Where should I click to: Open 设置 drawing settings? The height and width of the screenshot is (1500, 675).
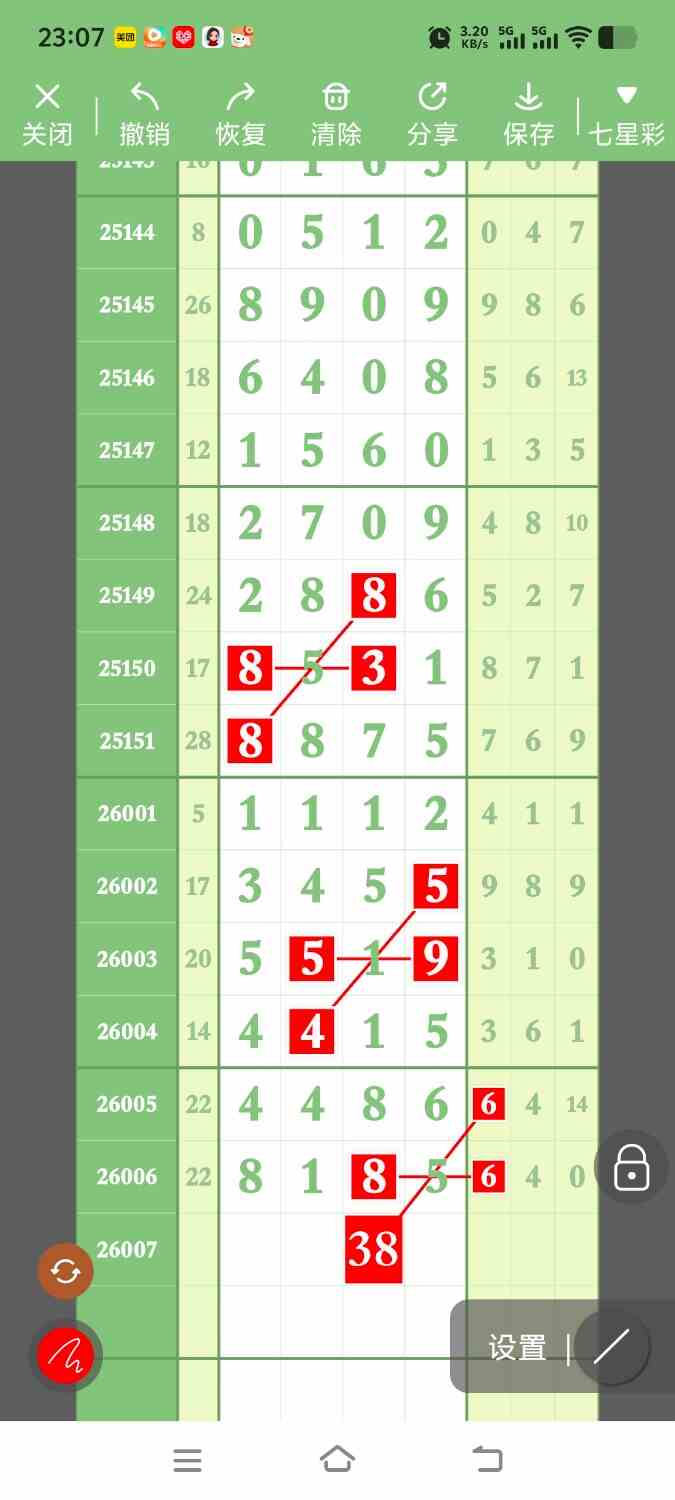pyautogui.click(x=517, y=1348)
